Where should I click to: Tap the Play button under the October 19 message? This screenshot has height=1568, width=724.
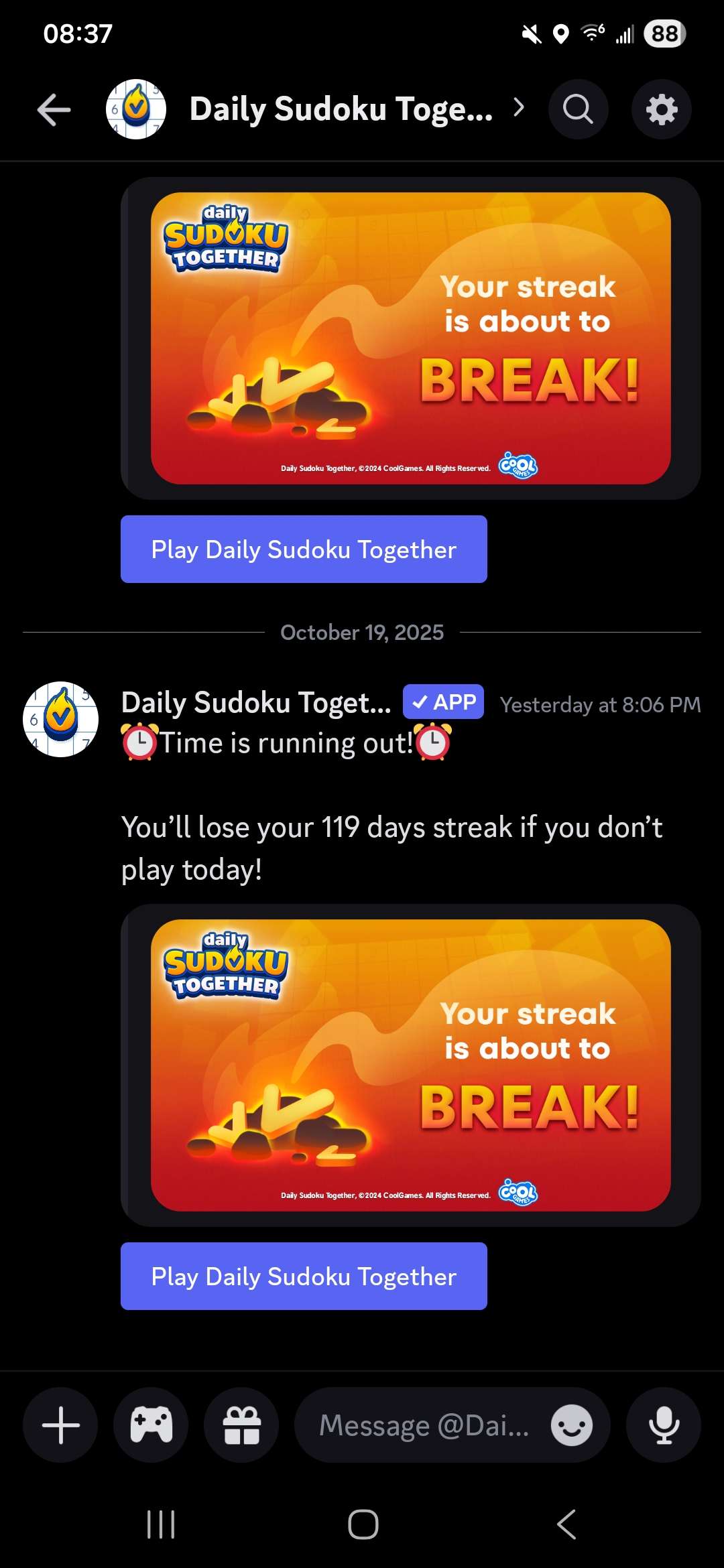[x=304, y=1276]
